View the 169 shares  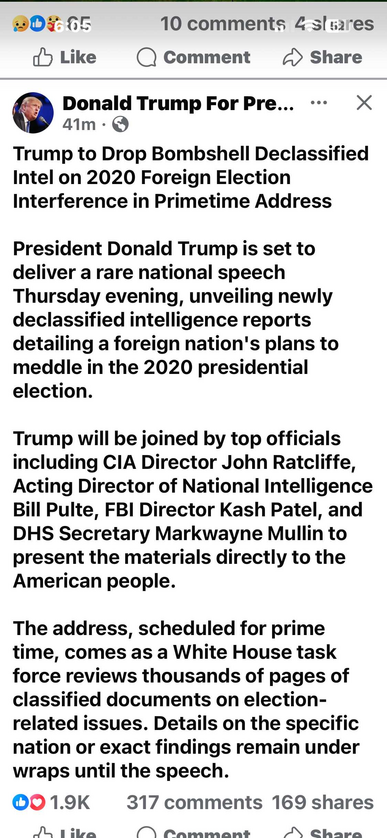(322, 802)
